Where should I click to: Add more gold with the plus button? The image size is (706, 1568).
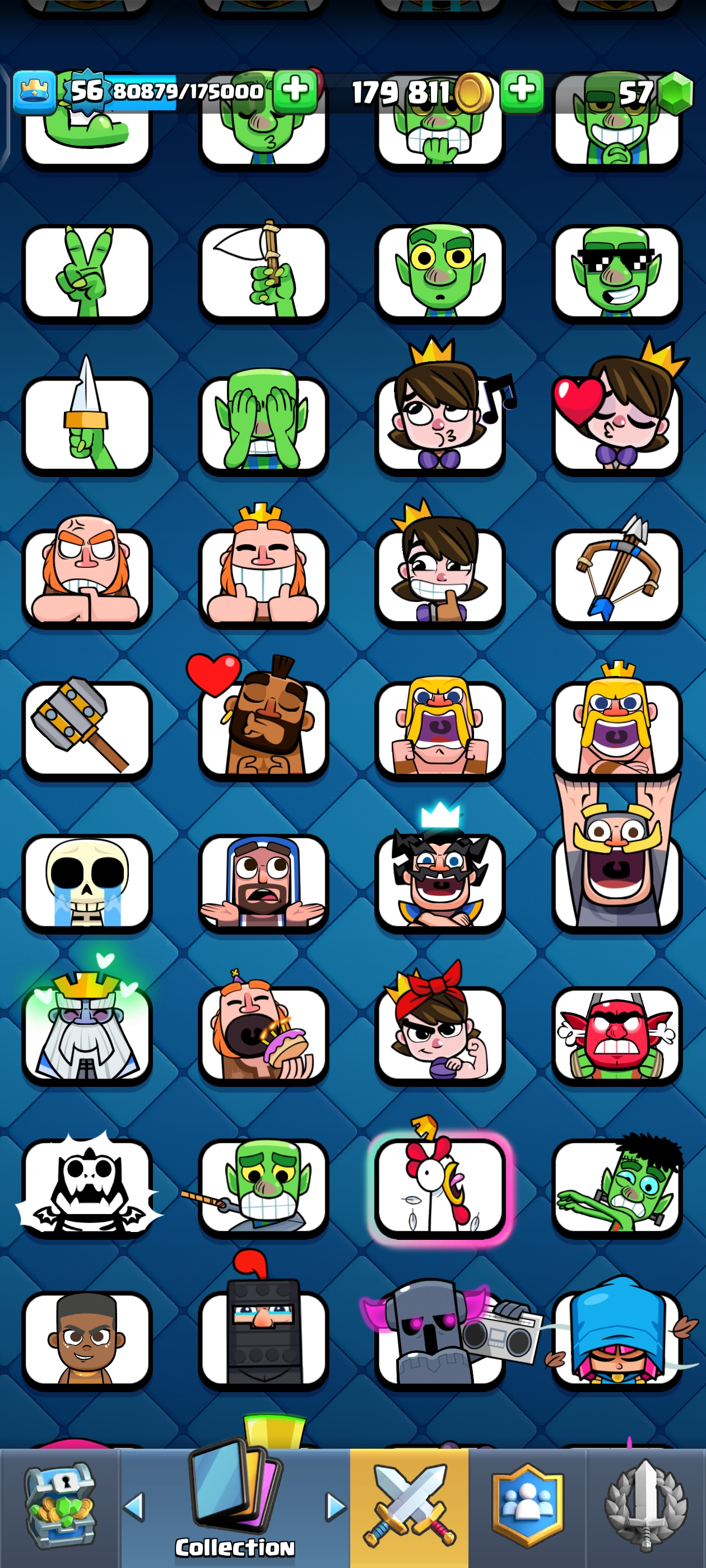pyautogui.click(x=522, y=91)
